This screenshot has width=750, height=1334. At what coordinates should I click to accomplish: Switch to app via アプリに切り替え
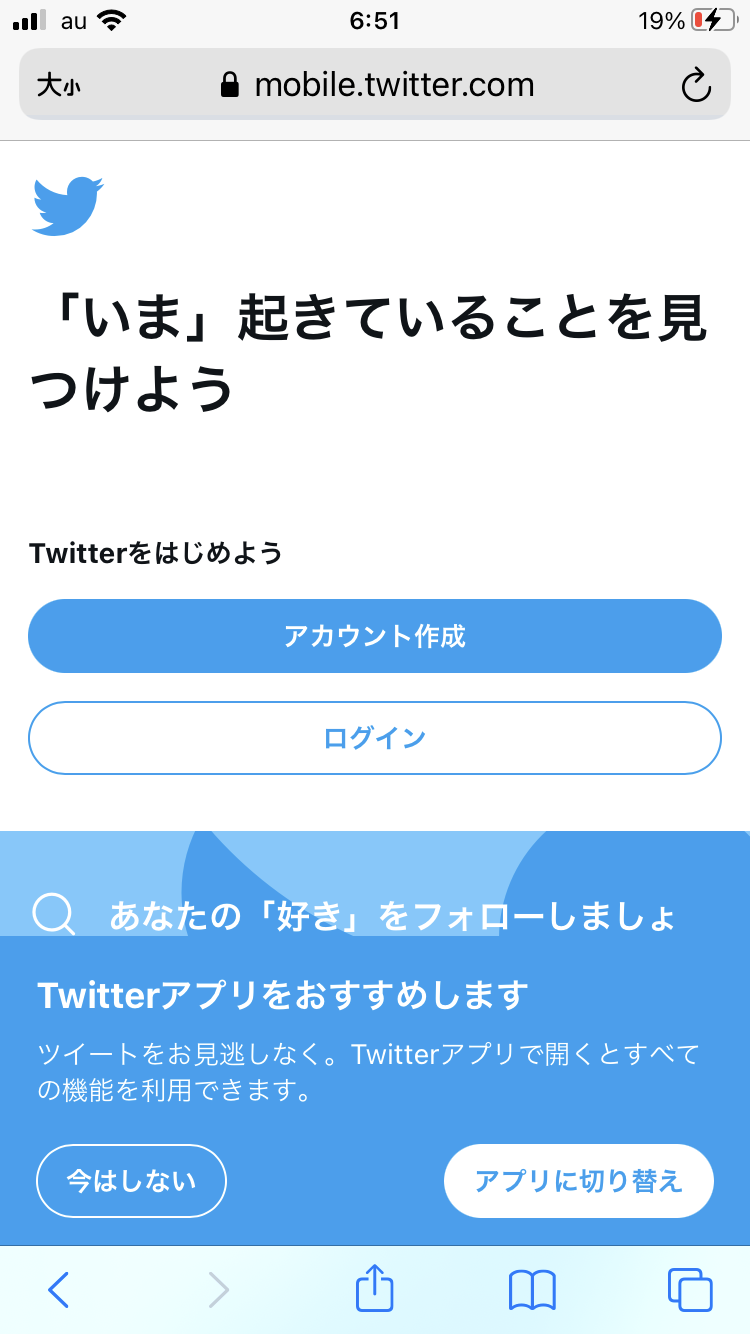[x=578, y=1181]
